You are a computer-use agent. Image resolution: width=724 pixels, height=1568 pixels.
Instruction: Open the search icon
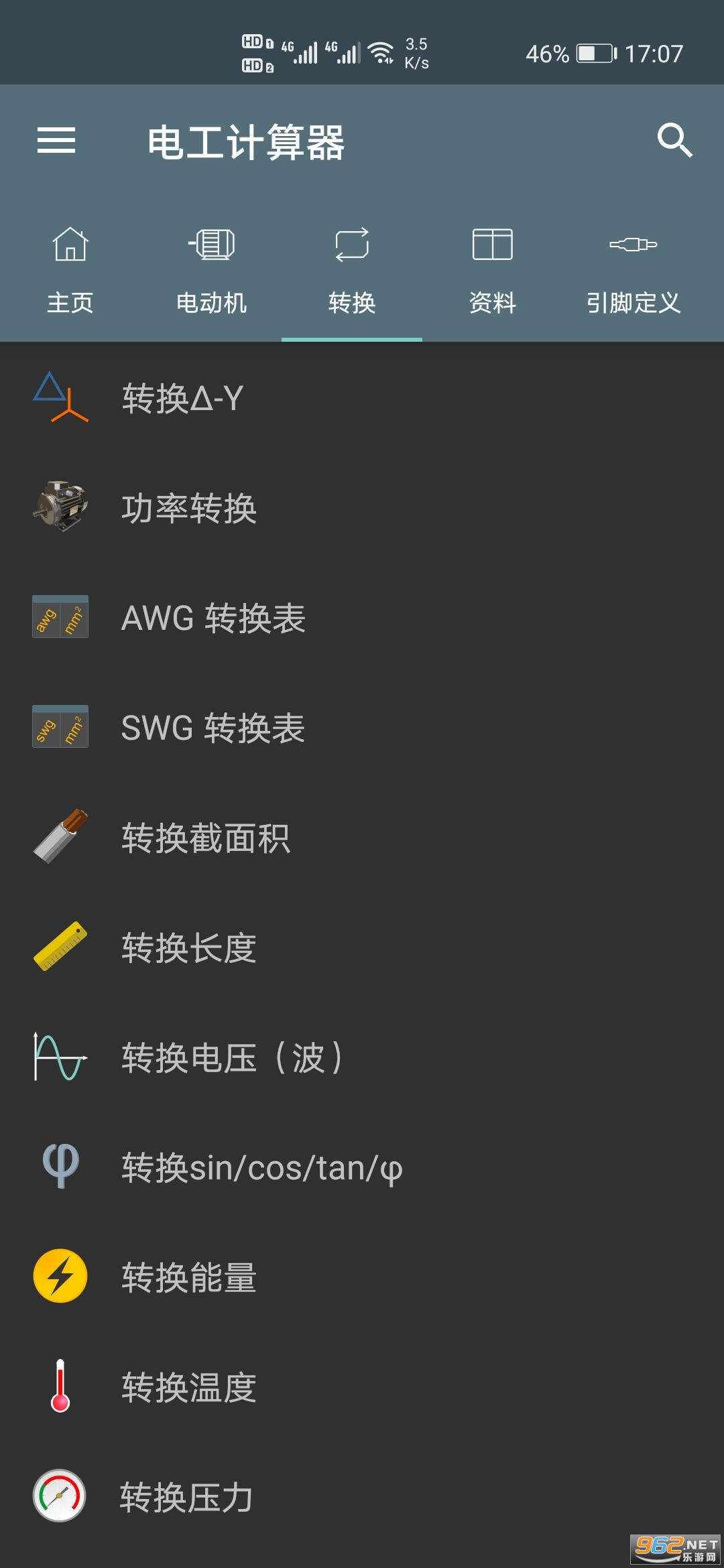pos(674,140)
